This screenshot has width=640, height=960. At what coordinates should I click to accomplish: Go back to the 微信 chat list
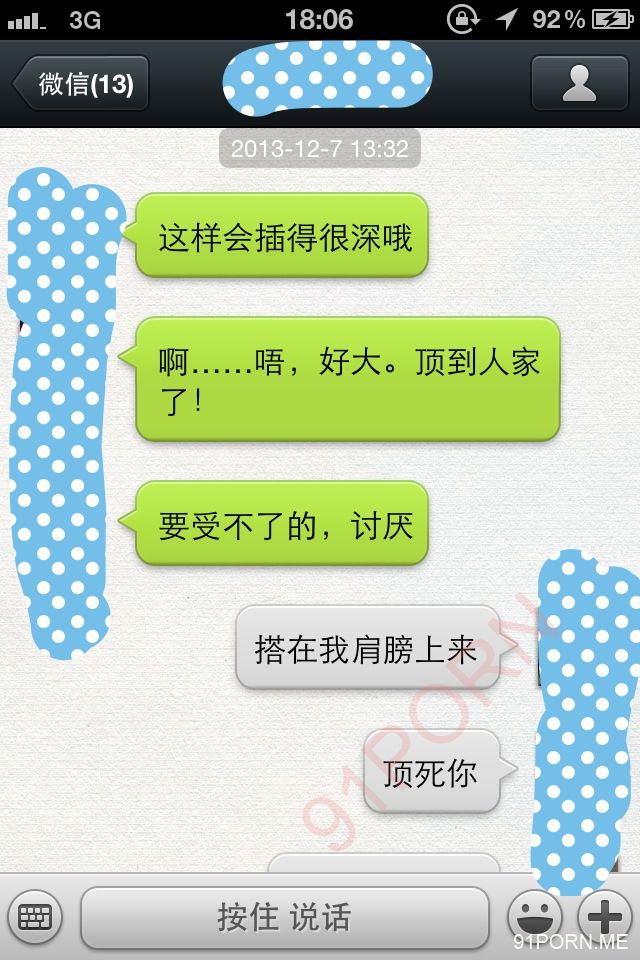coord(82,84)
